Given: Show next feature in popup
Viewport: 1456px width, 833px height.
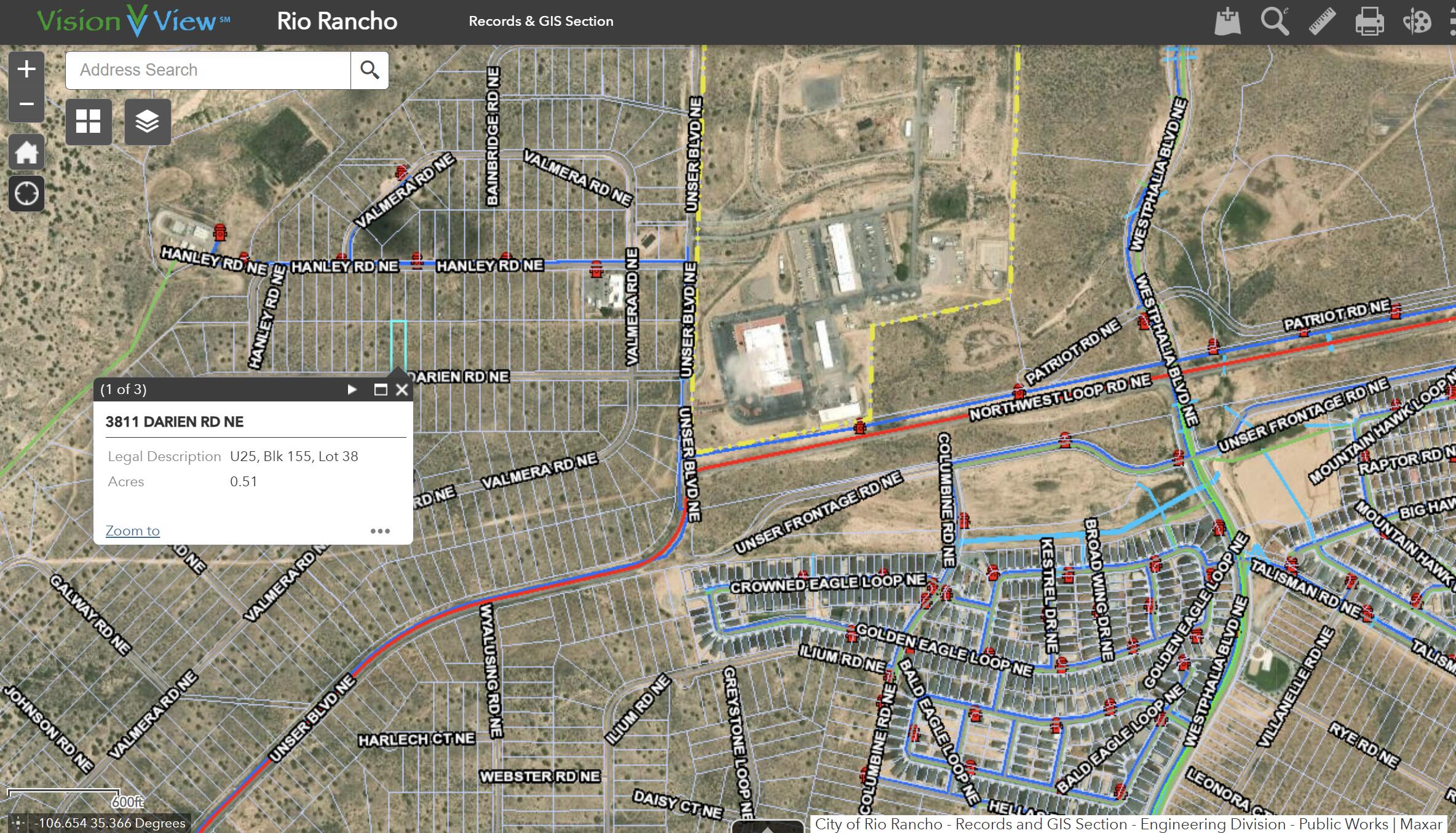Looking at the screenshot, I should tap(352, 389).
